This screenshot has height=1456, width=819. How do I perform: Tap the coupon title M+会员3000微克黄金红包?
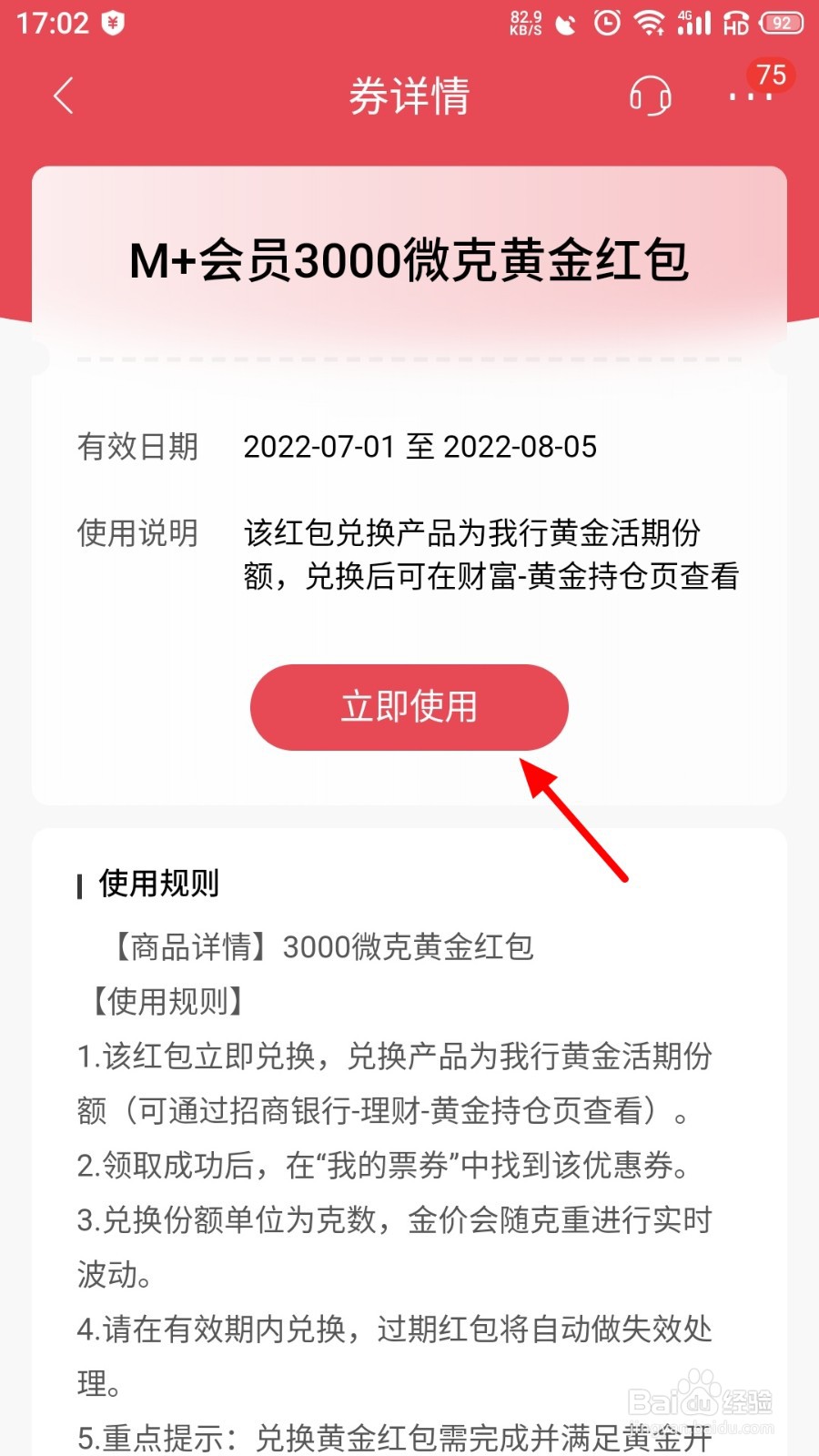click(409, 261)
